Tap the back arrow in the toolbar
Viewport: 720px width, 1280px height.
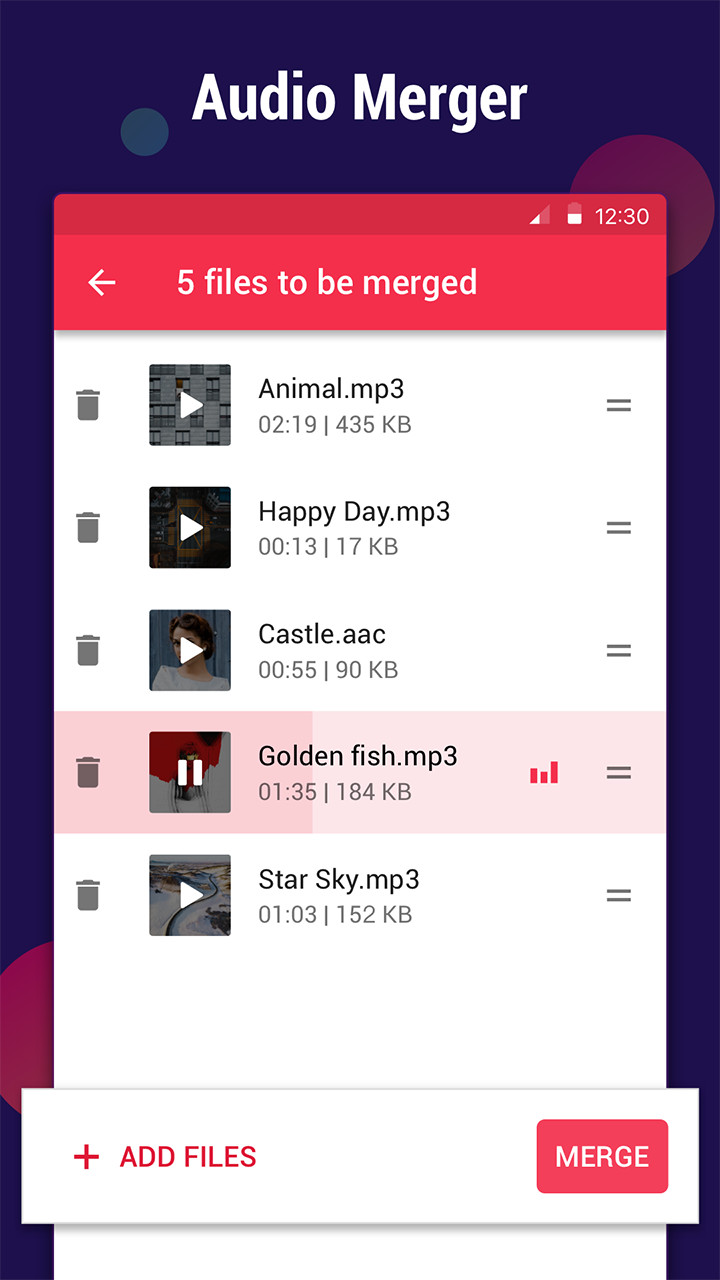[101, 283]
